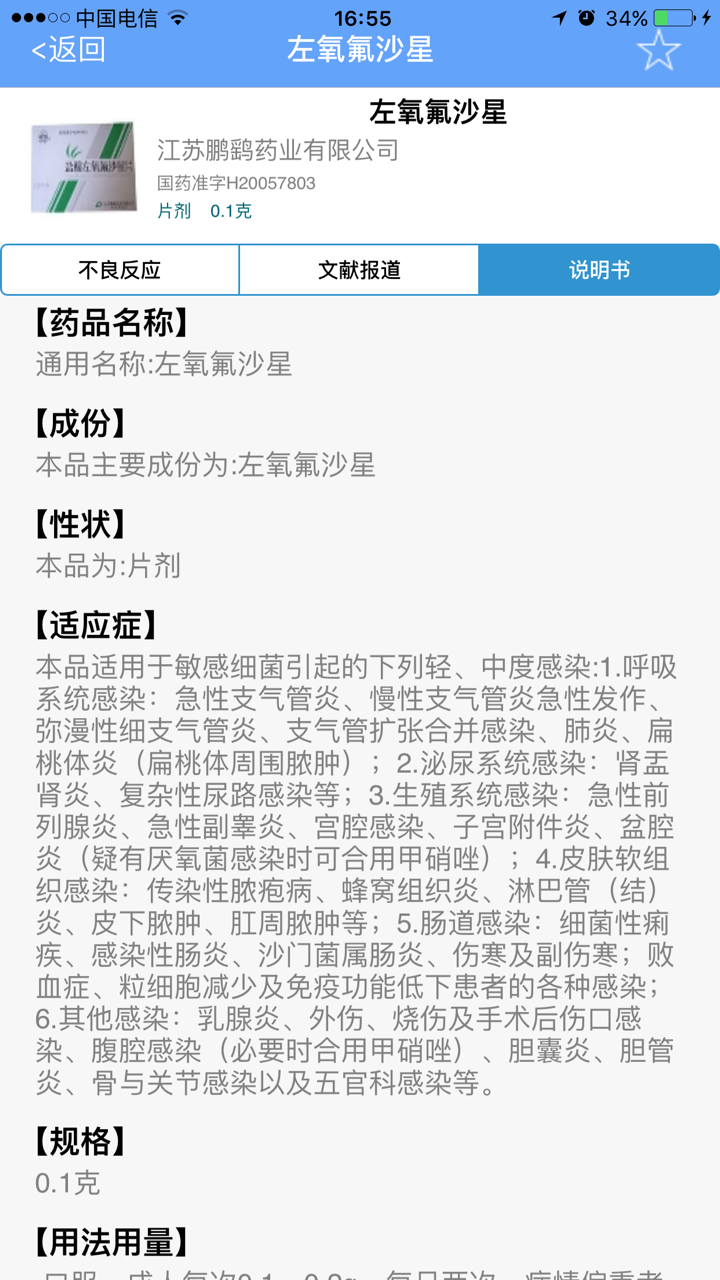Switch to the 文献报道 tab
The height and width of the screenshot is (1280, 720).
360,270
